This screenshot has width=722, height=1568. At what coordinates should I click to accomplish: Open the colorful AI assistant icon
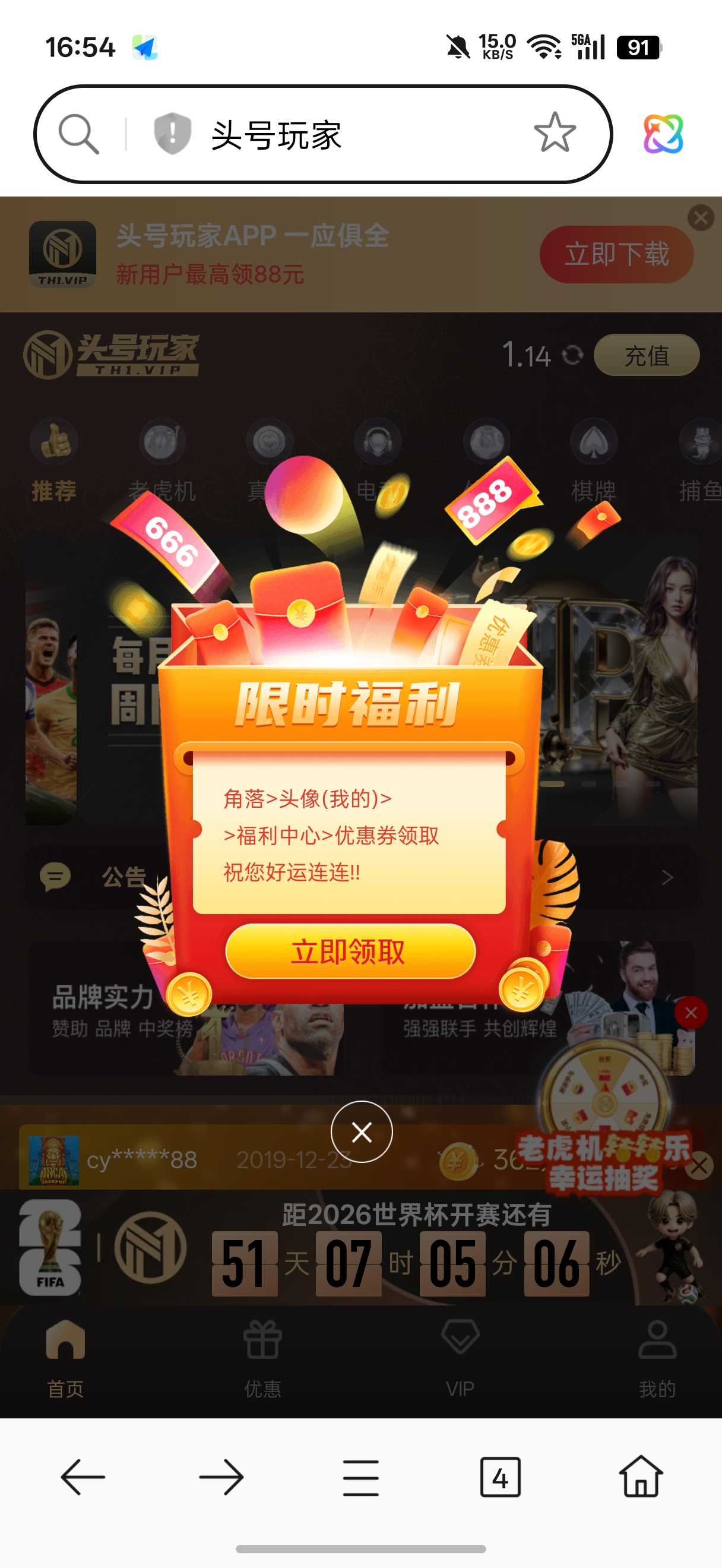[x=664, y=134]
